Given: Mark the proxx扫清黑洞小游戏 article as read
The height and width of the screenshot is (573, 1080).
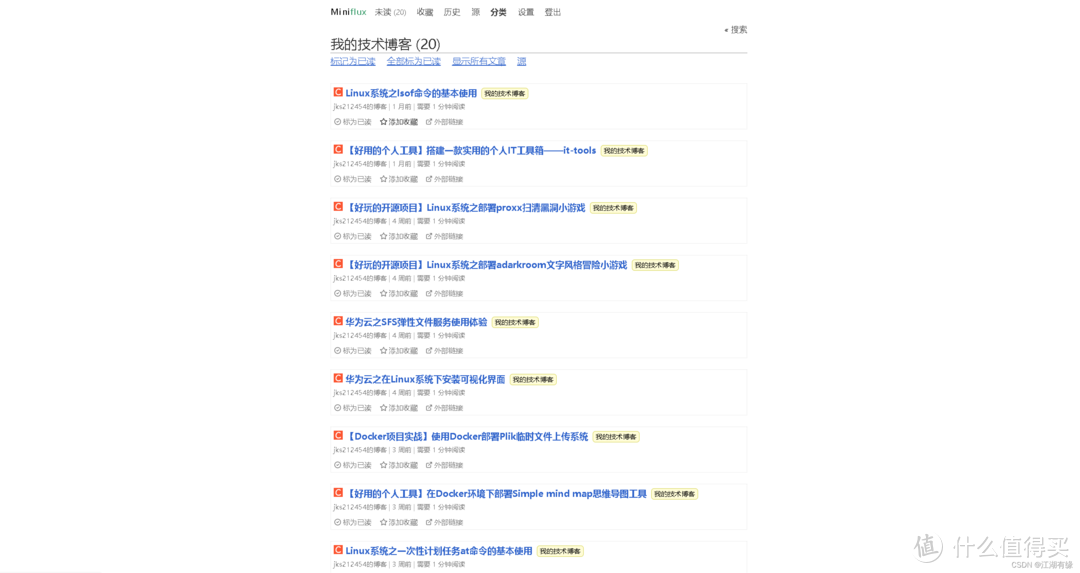Looking at the screenshot, I should 353,237.
